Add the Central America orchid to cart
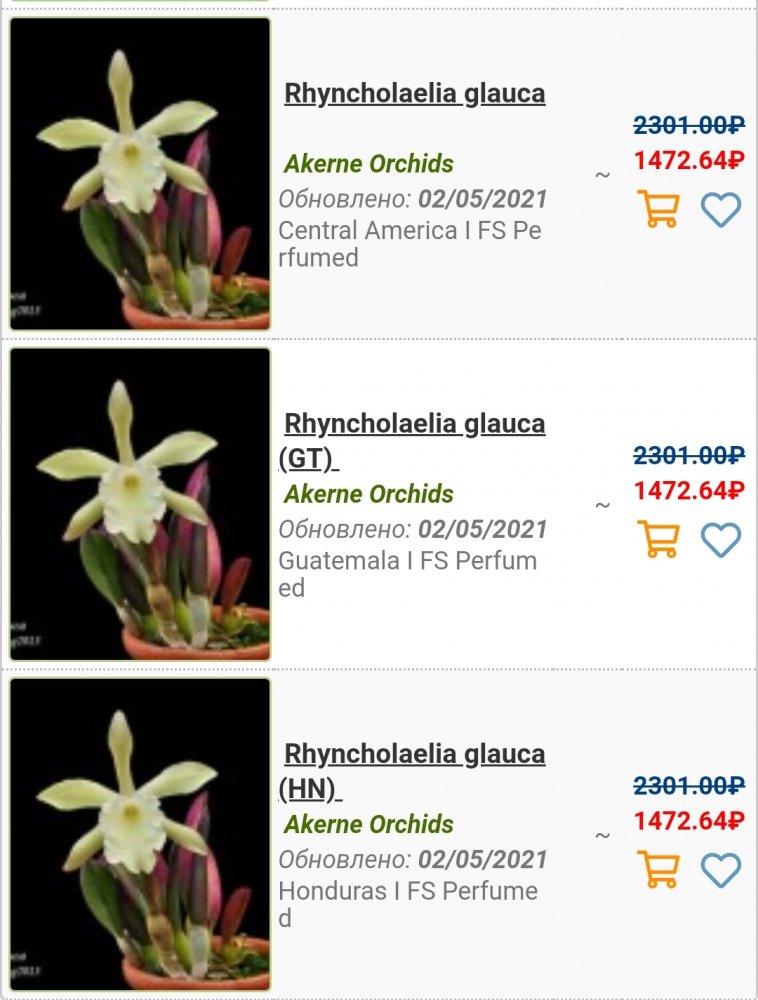The image size is (758, 1000). pyautogui.click(x=658, y=209)
